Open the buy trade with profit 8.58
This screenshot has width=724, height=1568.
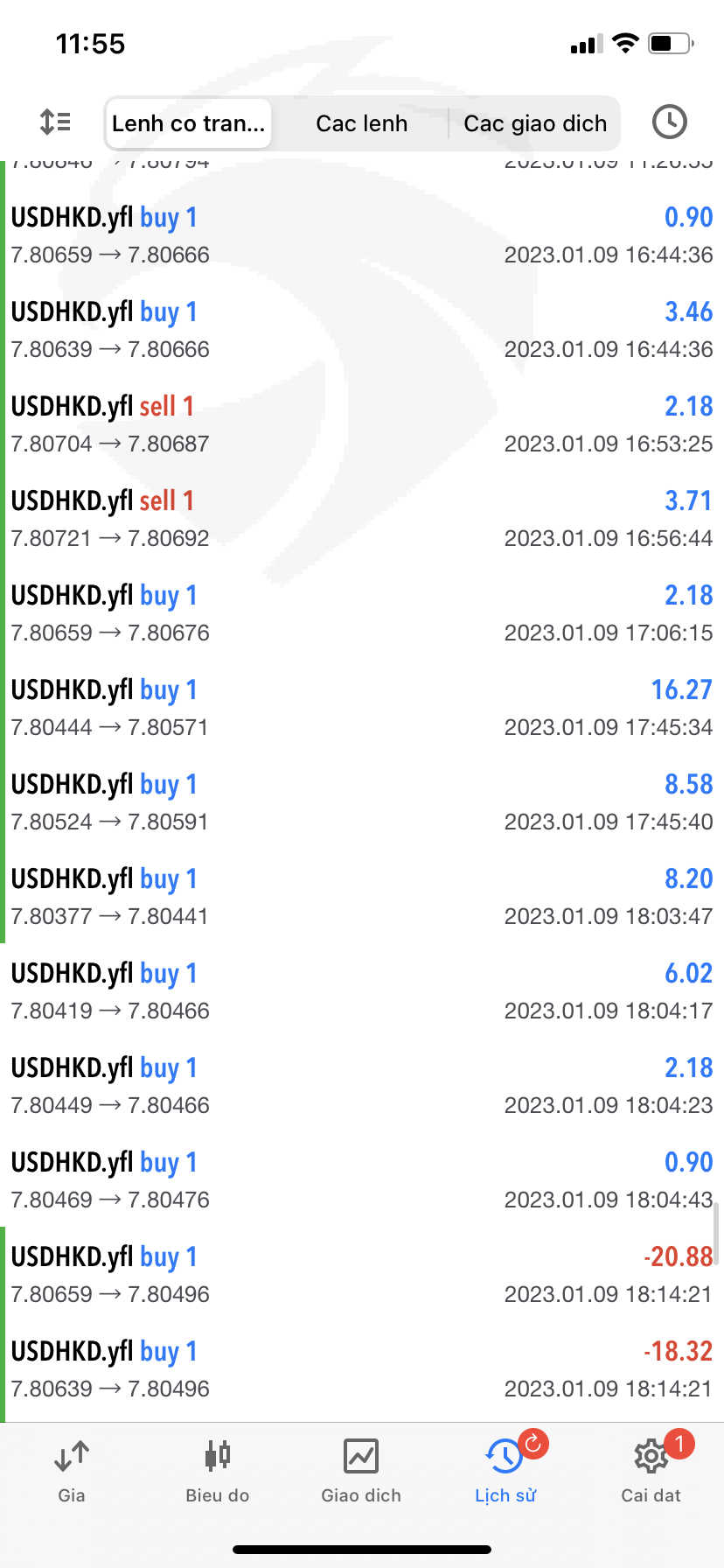(x=362, y=801)
